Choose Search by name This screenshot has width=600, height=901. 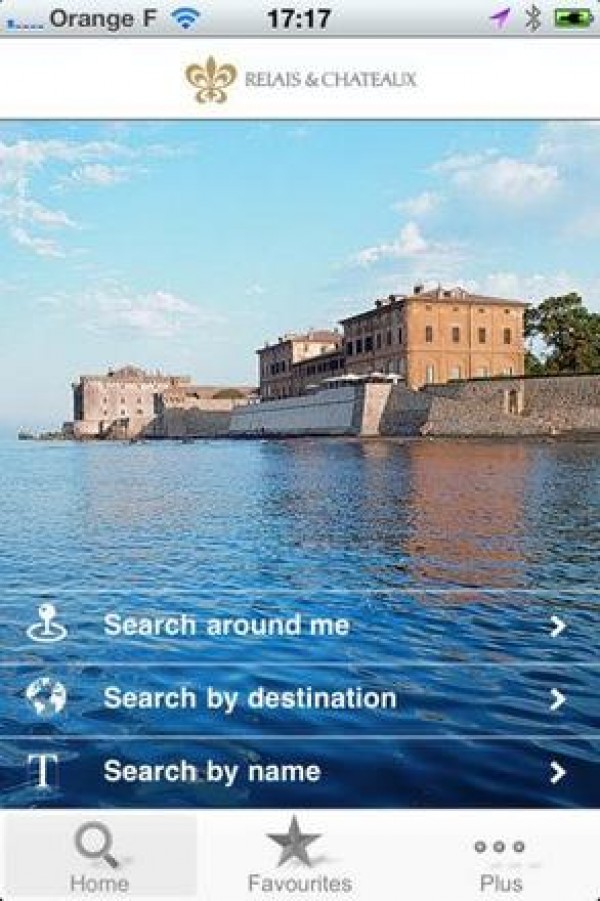tap(300, 771)
